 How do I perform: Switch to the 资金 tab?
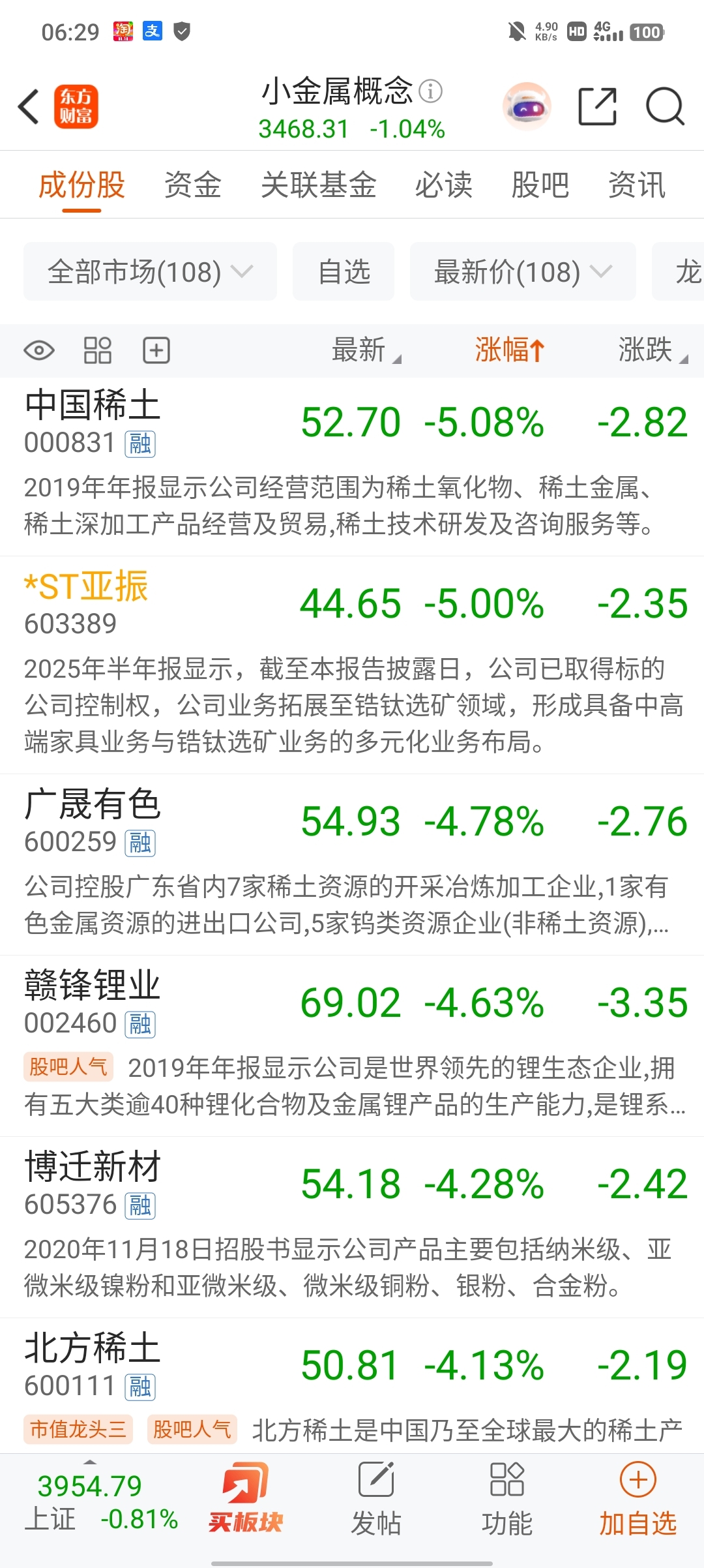pyautogui.click(x=193, y=185)
